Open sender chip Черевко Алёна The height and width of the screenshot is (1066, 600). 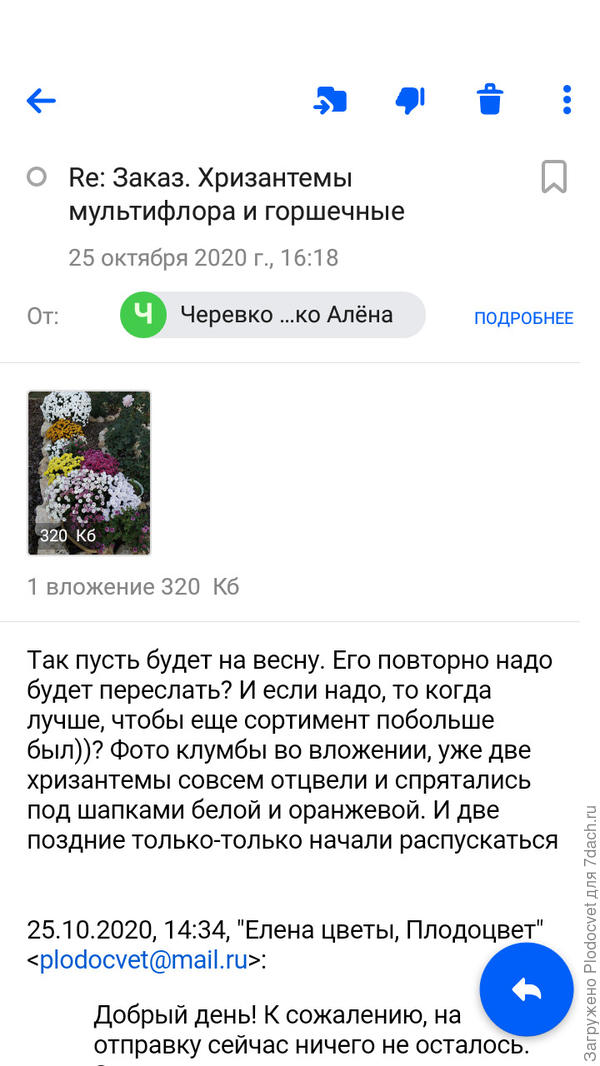[x=272, y=315]
